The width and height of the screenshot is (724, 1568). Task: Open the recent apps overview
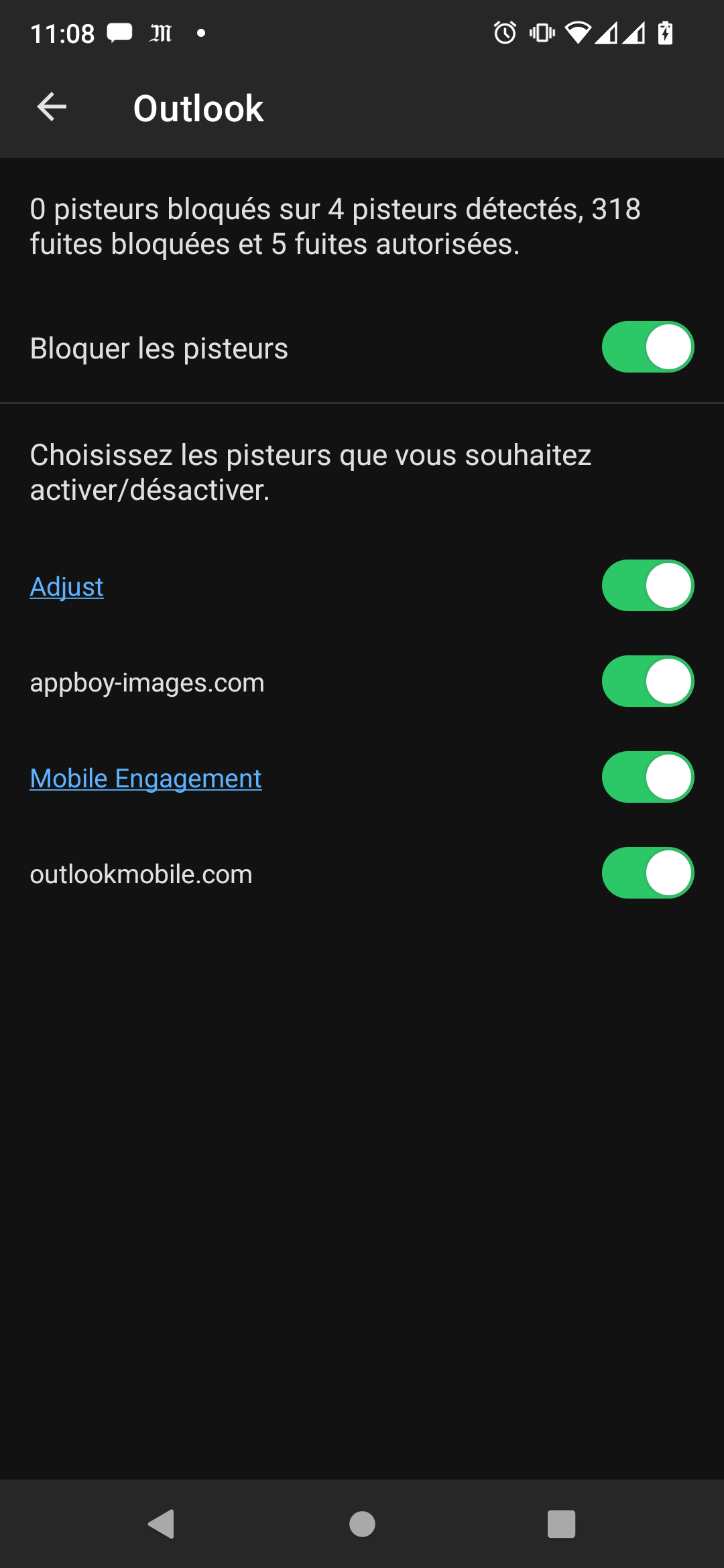pos(561,1524)
